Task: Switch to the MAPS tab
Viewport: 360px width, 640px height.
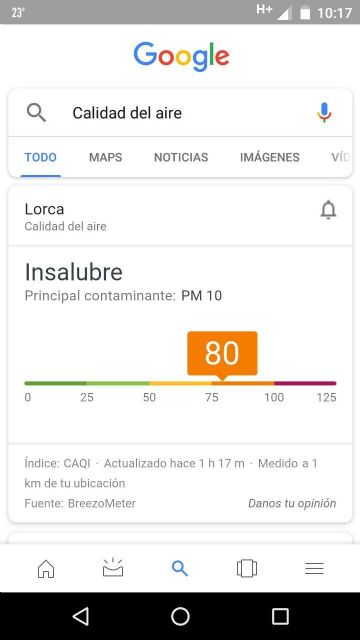Action: click(x=105, y=157)
